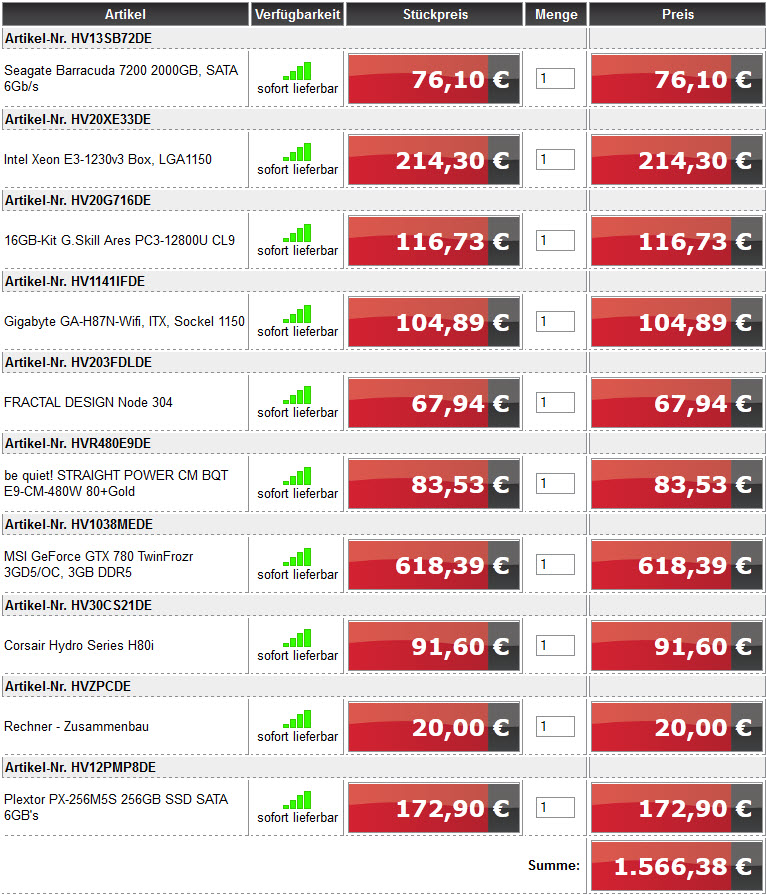The width and height of the screenshot is (766, 895).
Task: Edit quantity for Intel Xeon E3-1230v3
Action: click(x=555, y=159)
